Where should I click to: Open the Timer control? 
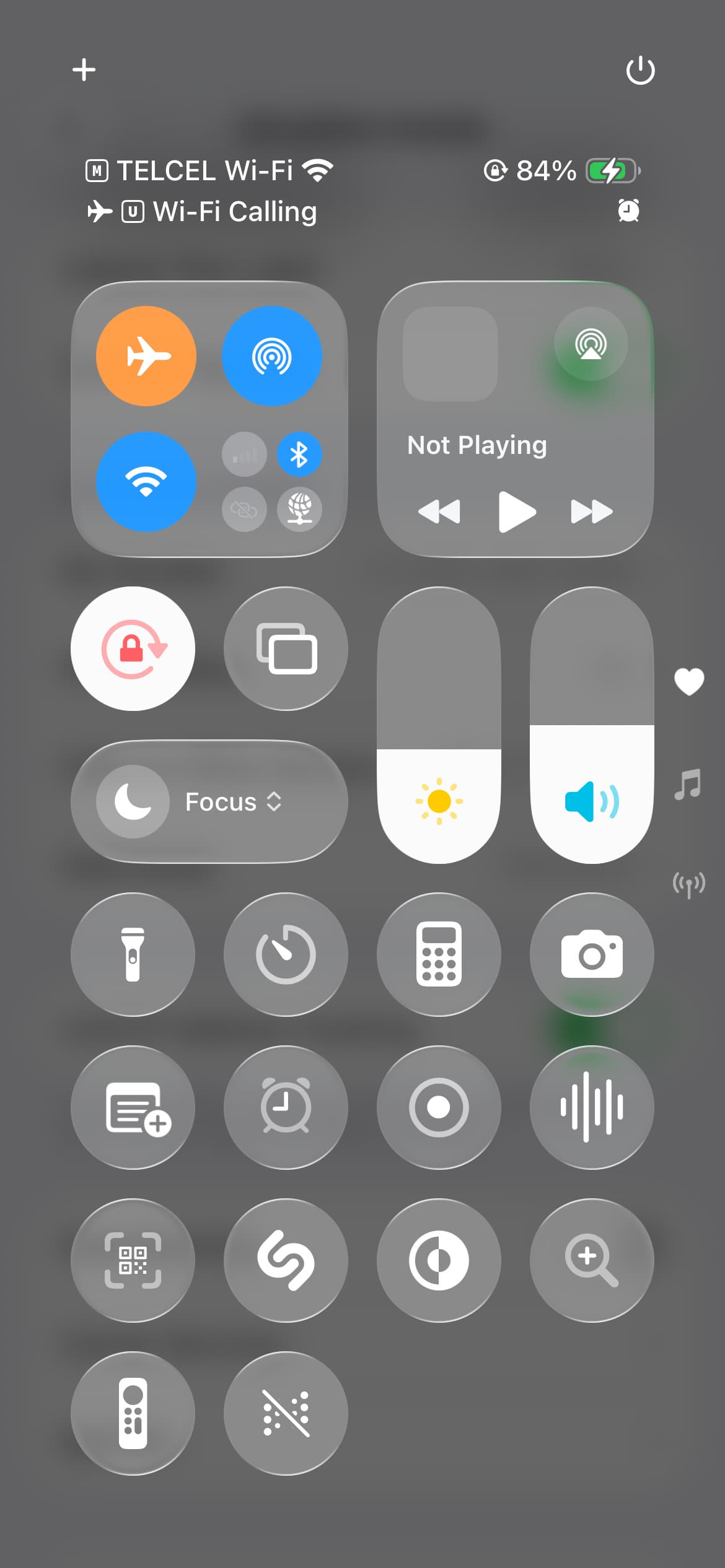point(286,954)
